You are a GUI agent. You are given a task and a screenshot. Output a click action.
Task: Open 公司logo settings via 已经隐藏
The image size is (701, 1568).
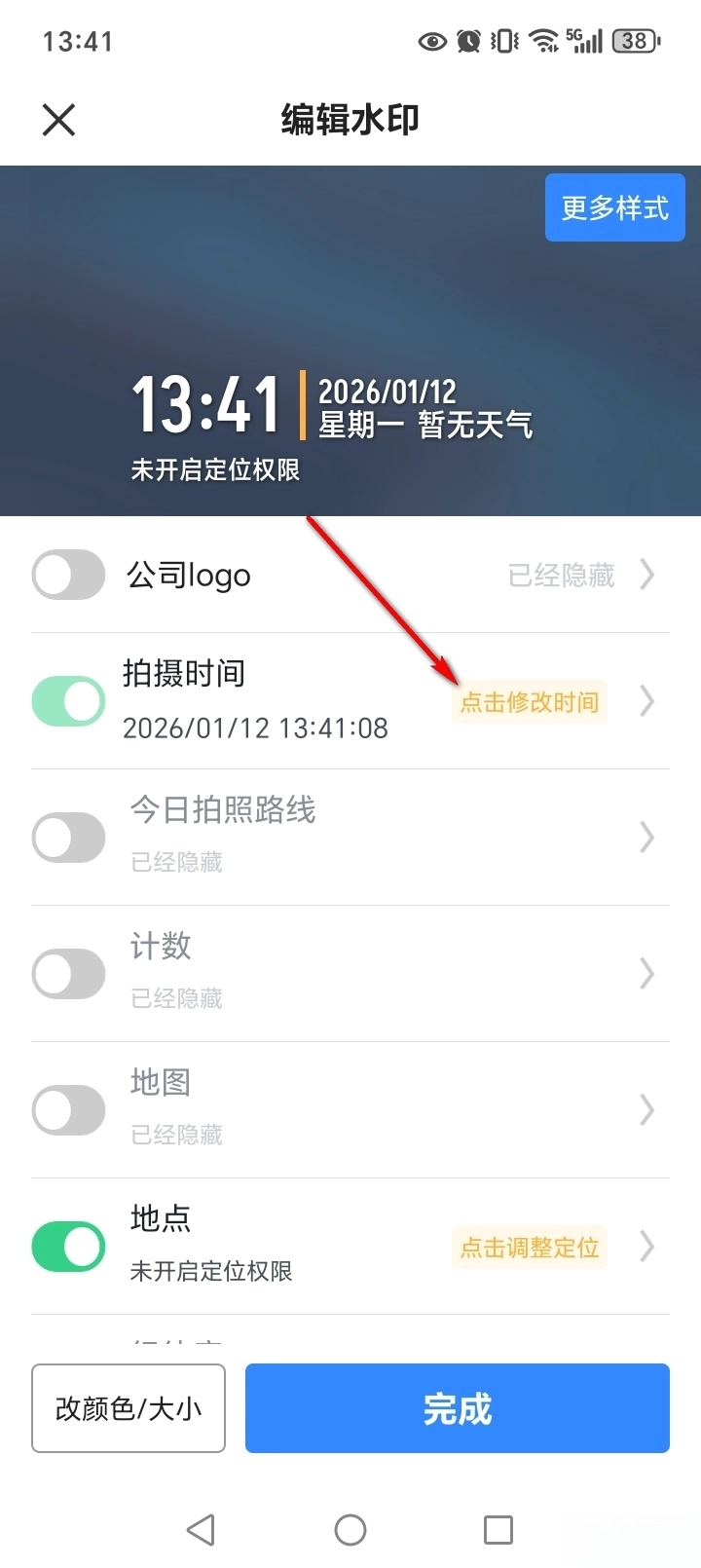pos(562,576)
